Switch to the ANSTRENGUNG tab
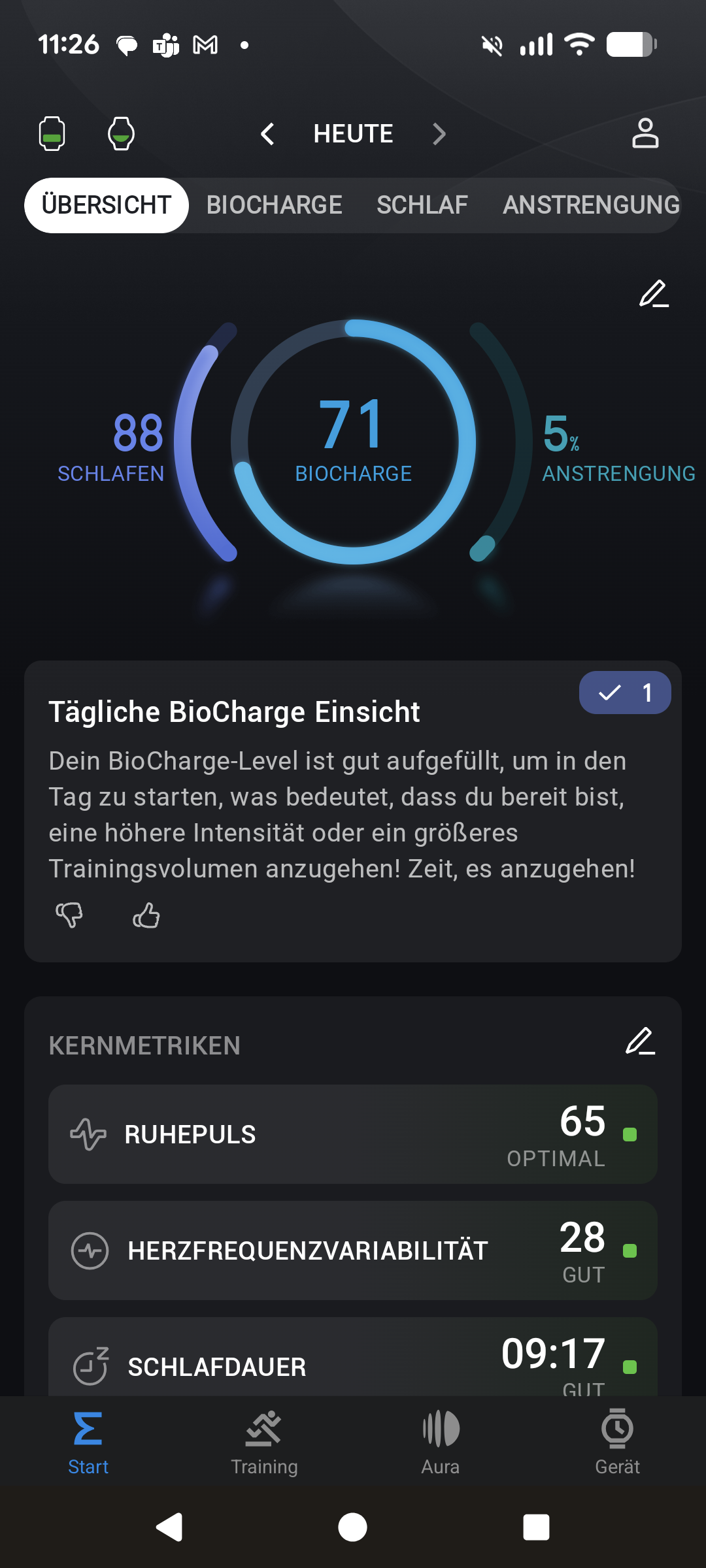The image size is (706, 1568). (591, 205)
